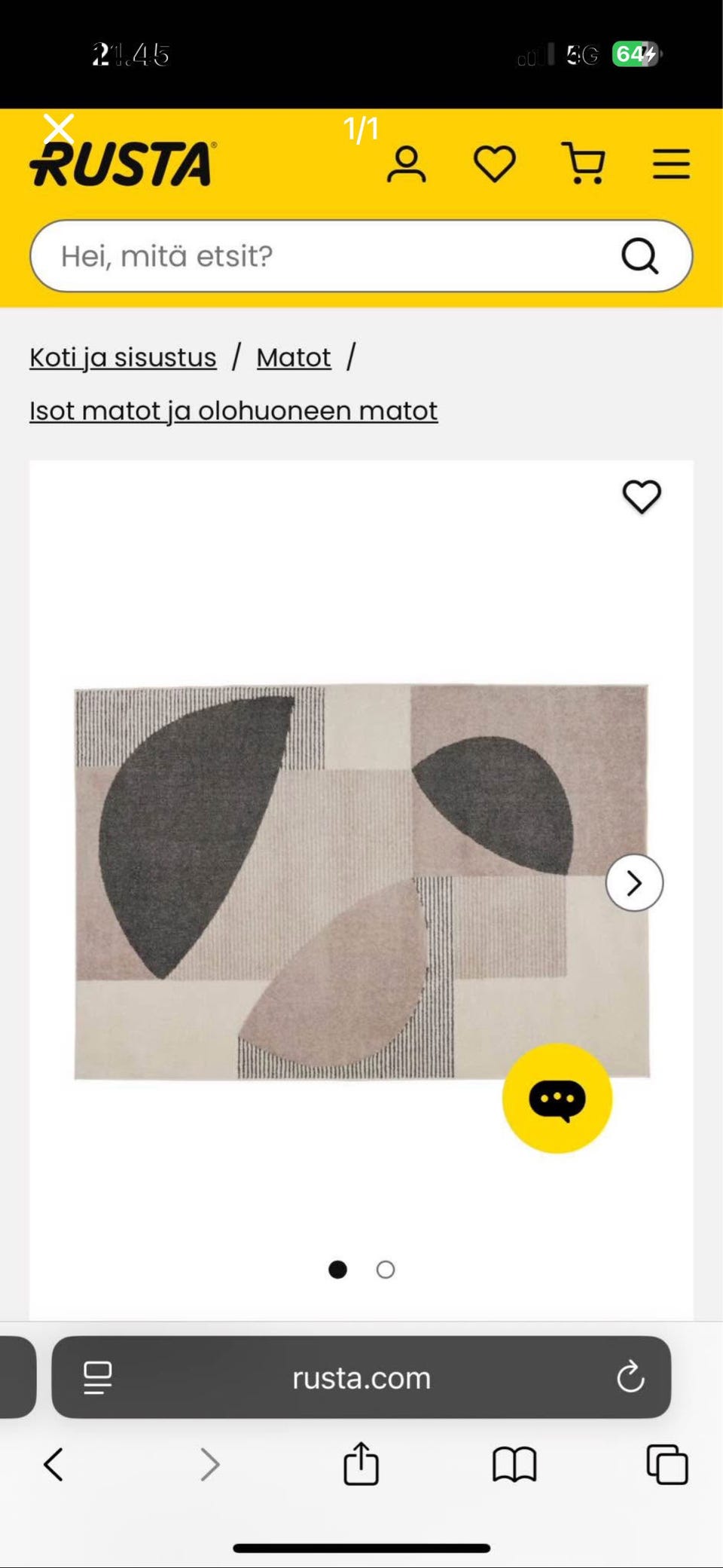Tap the magnifier search icon
Viewport: 723px width, 1568px height.
coord(640,256)
